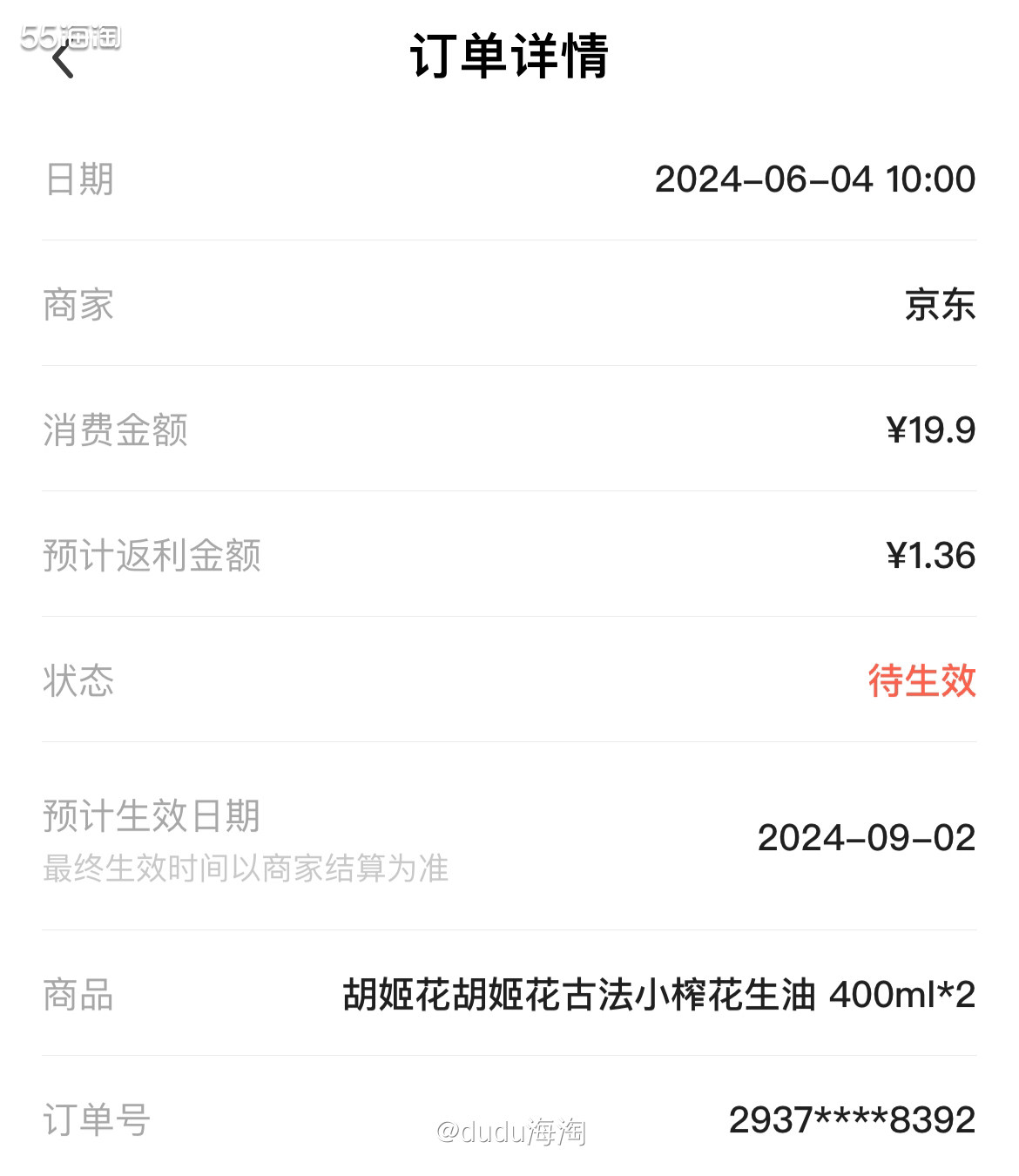Click the 消费金额 label
The height and width of the screenshot is (1176, 1019).
tap(116, 430)
